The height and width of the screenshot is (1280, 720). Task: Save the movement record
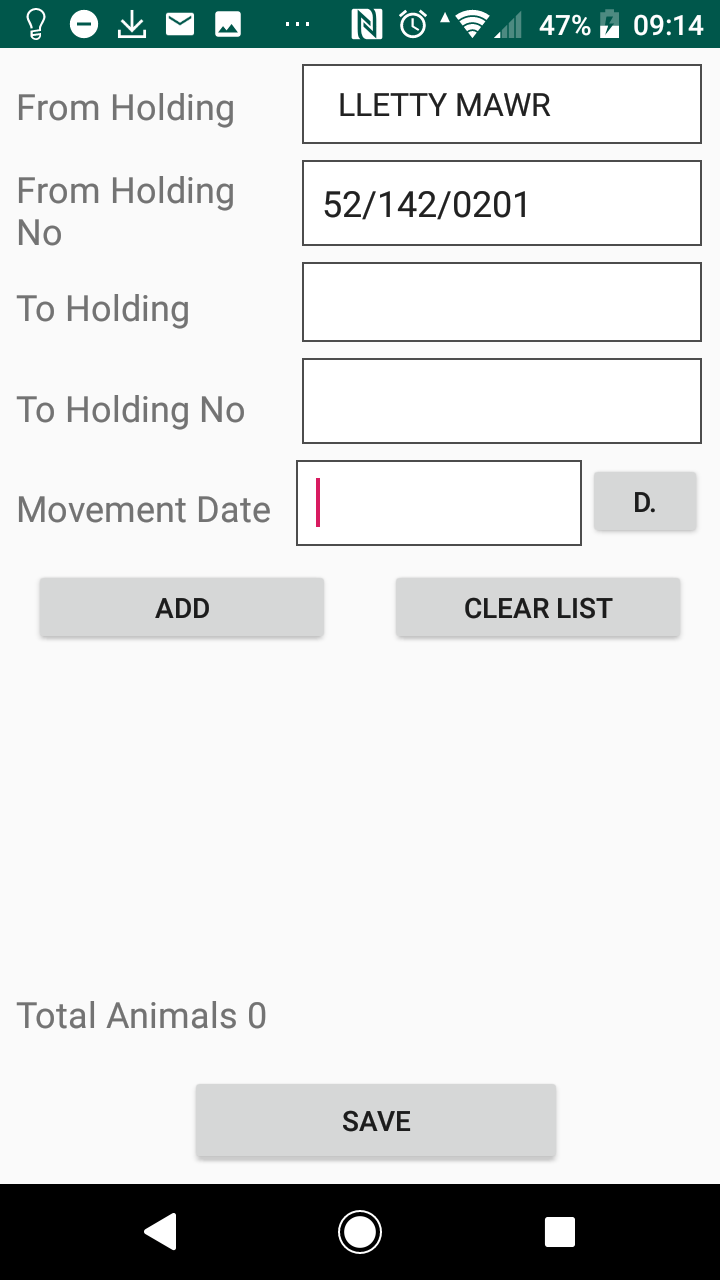pyautogui.click(x=376, y=1121)
